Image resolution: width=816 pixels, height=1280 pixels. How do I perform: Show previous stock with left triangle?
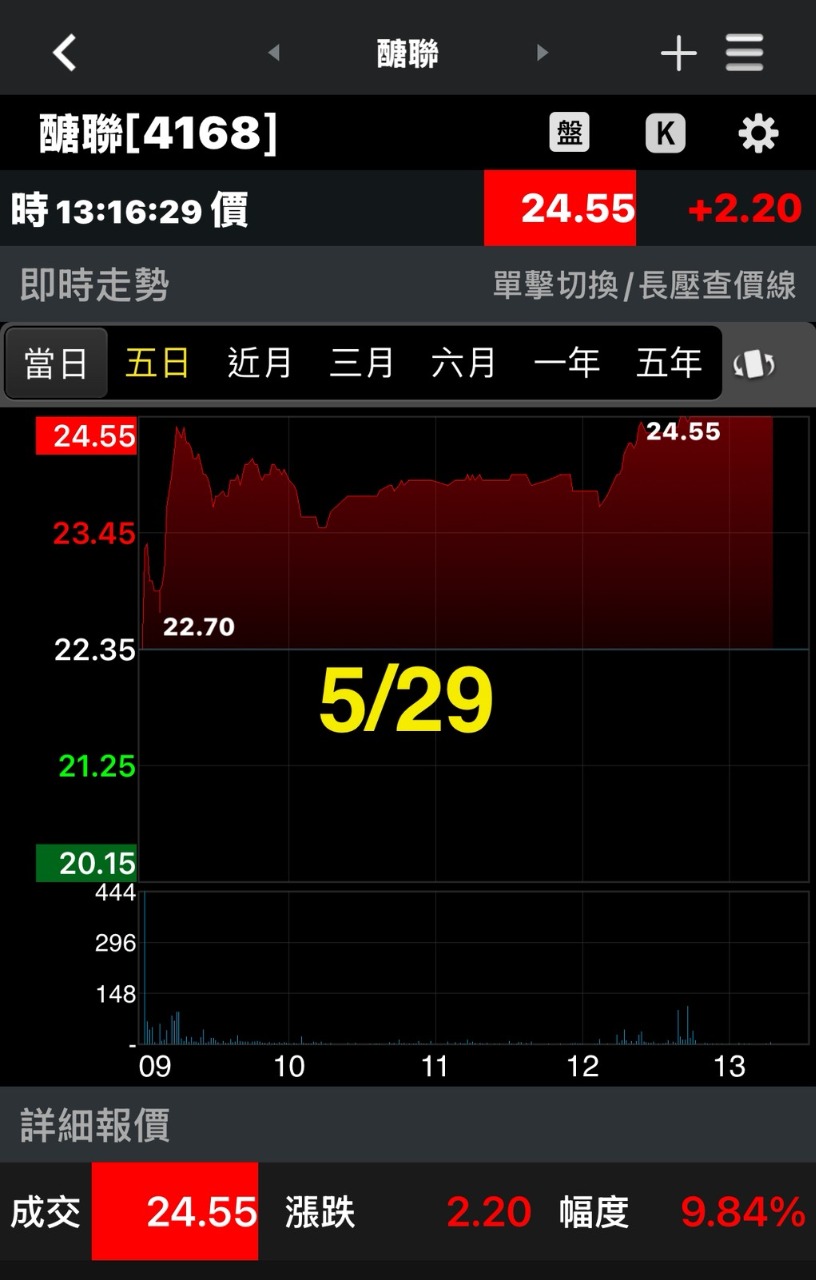pos(274,53)
